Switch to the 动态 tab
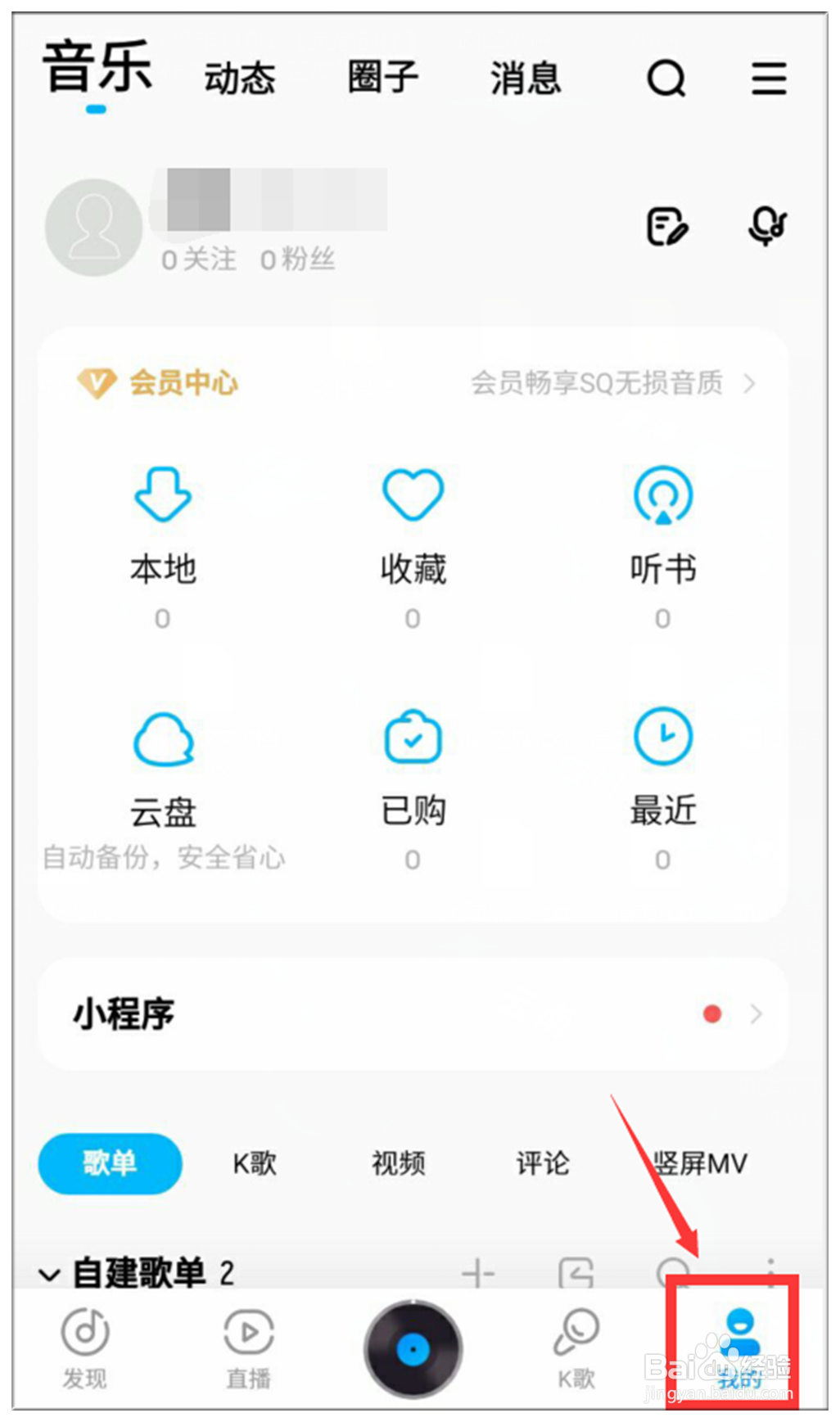Viewport: 840px width, 1422px height. pos(241,79)
